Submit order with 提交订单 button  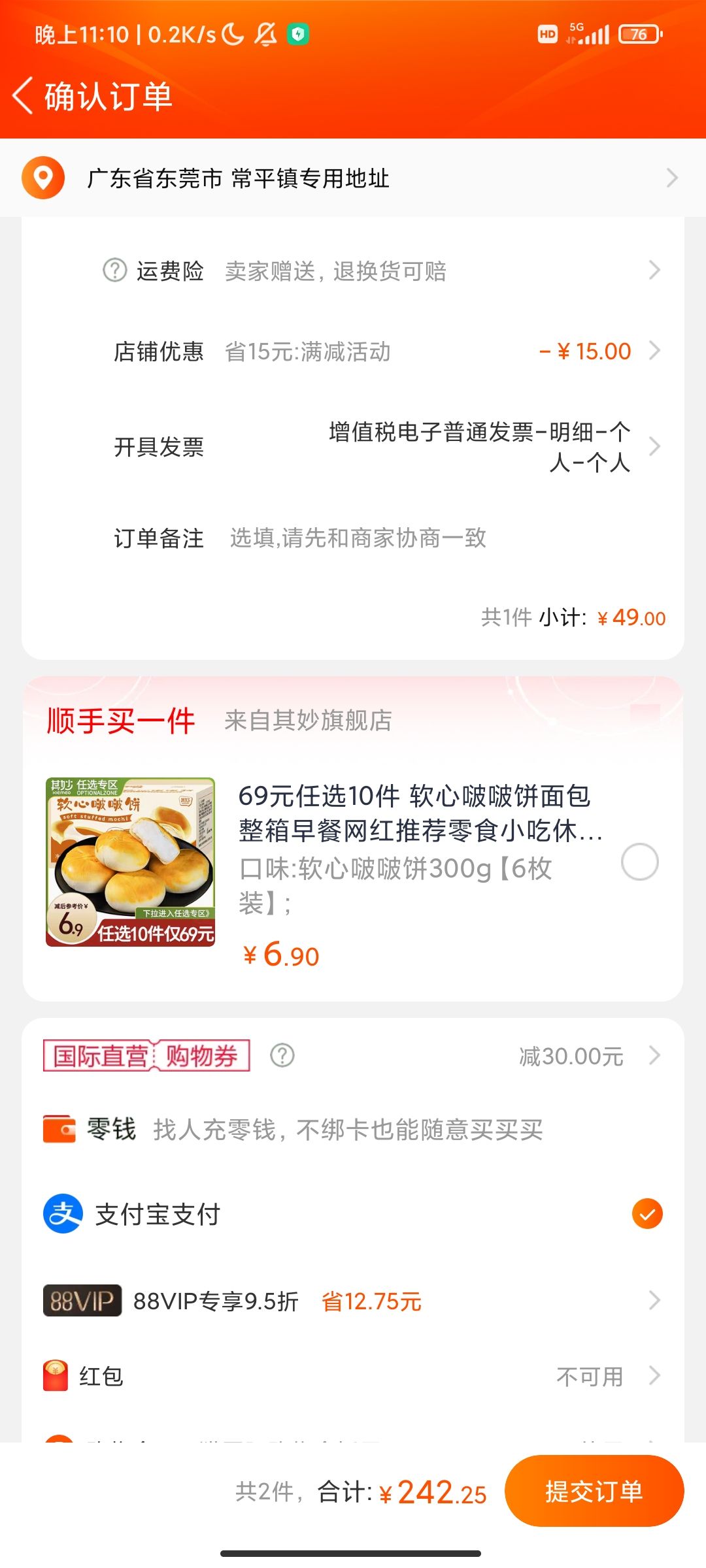click(594, 1492)
